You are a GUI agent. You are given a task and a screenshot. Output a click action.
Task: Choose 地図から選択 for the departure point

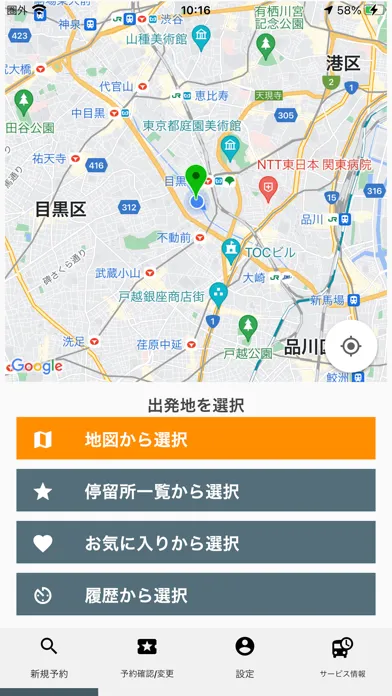tap(196, 438)
